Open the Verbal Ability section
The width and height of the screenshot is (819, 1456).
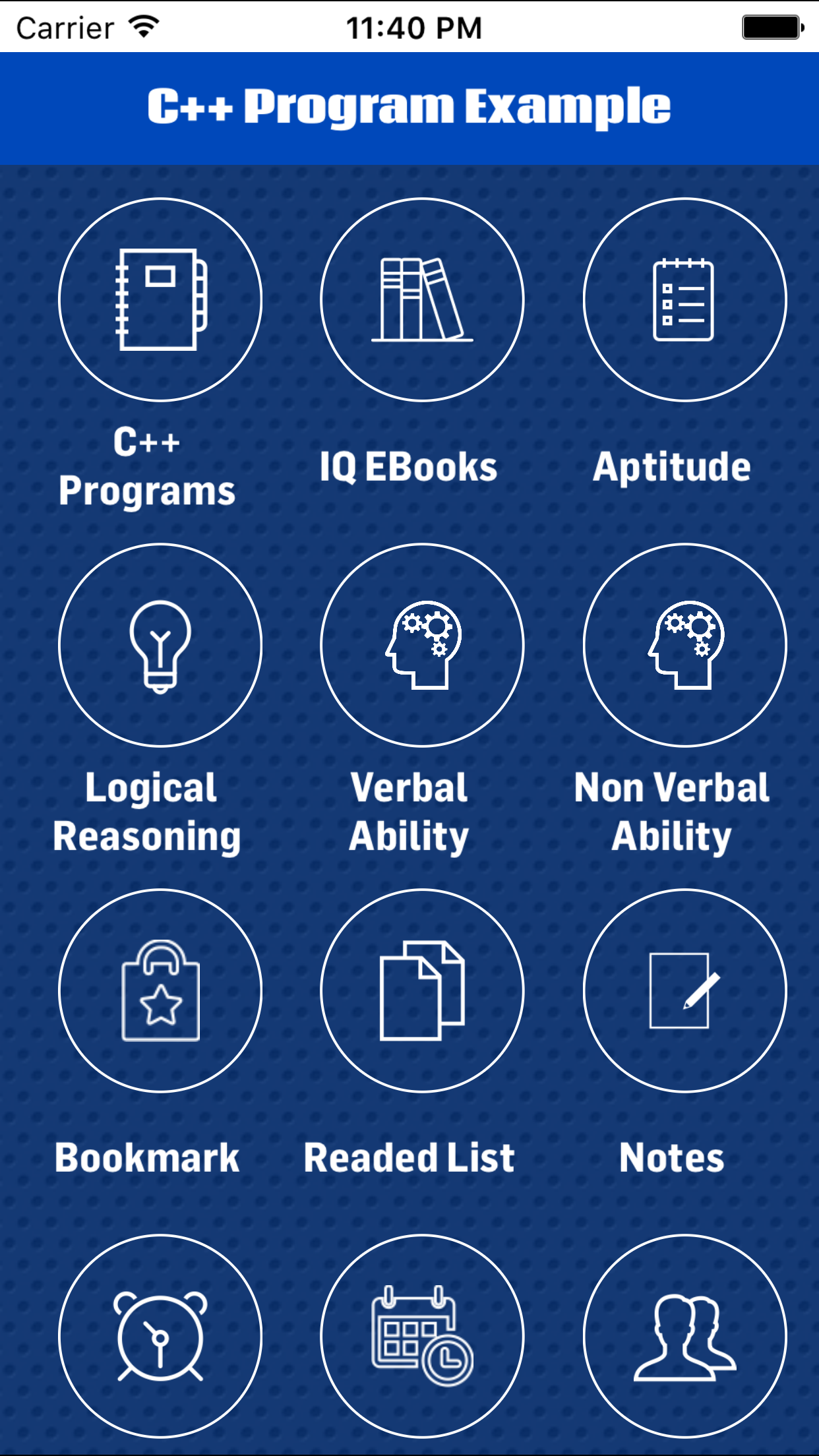(x=422, y=645)
